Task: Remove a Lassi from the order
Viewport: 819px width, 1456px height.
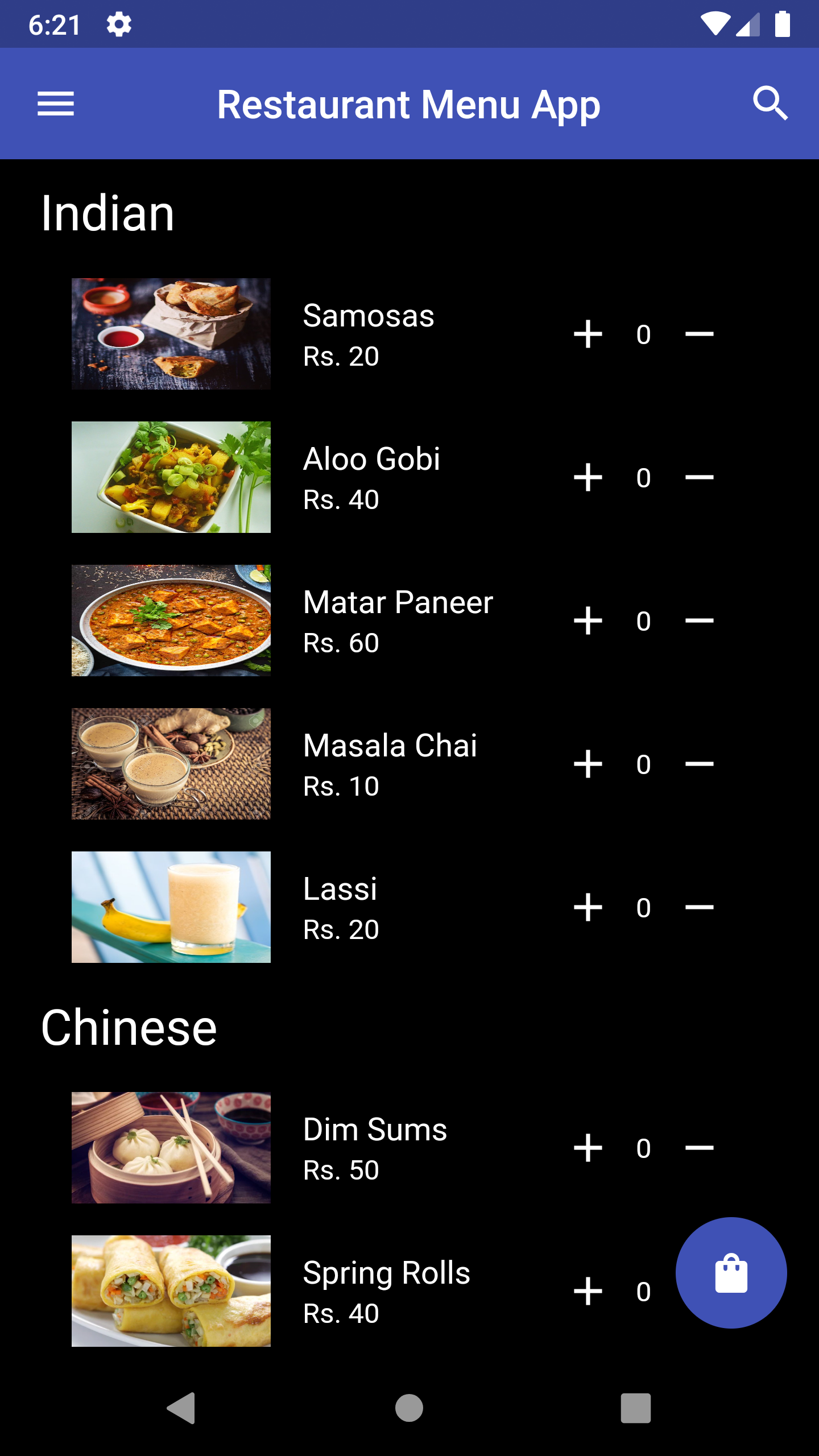Action: [699, 907]
